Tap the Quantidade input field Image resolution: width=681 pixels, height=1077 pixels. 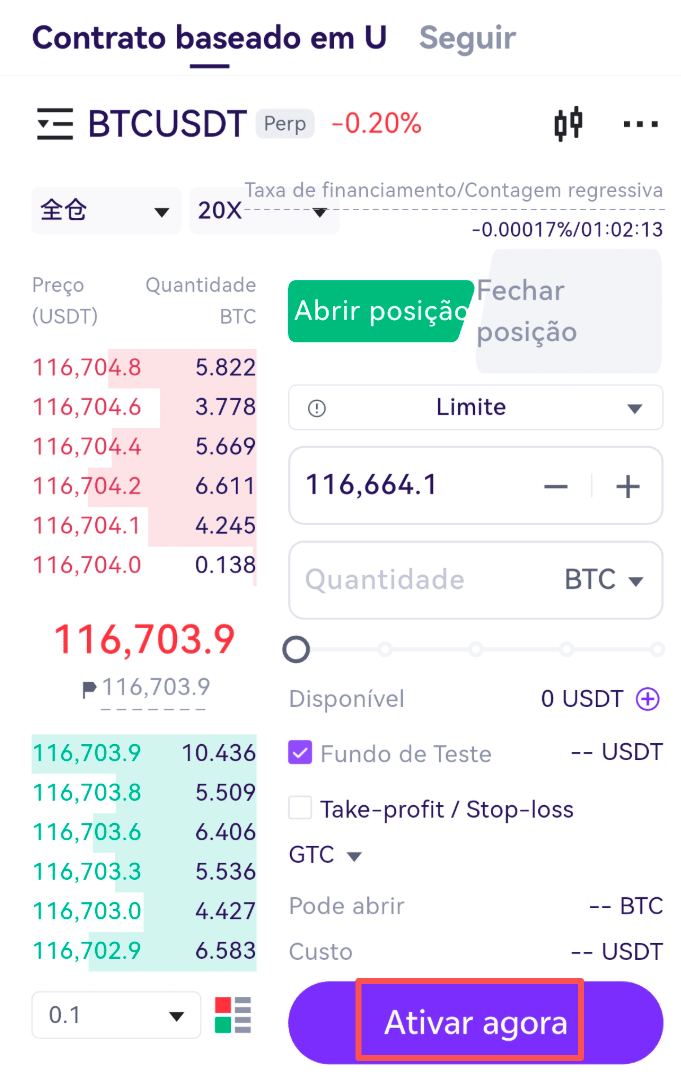[420, 580]
